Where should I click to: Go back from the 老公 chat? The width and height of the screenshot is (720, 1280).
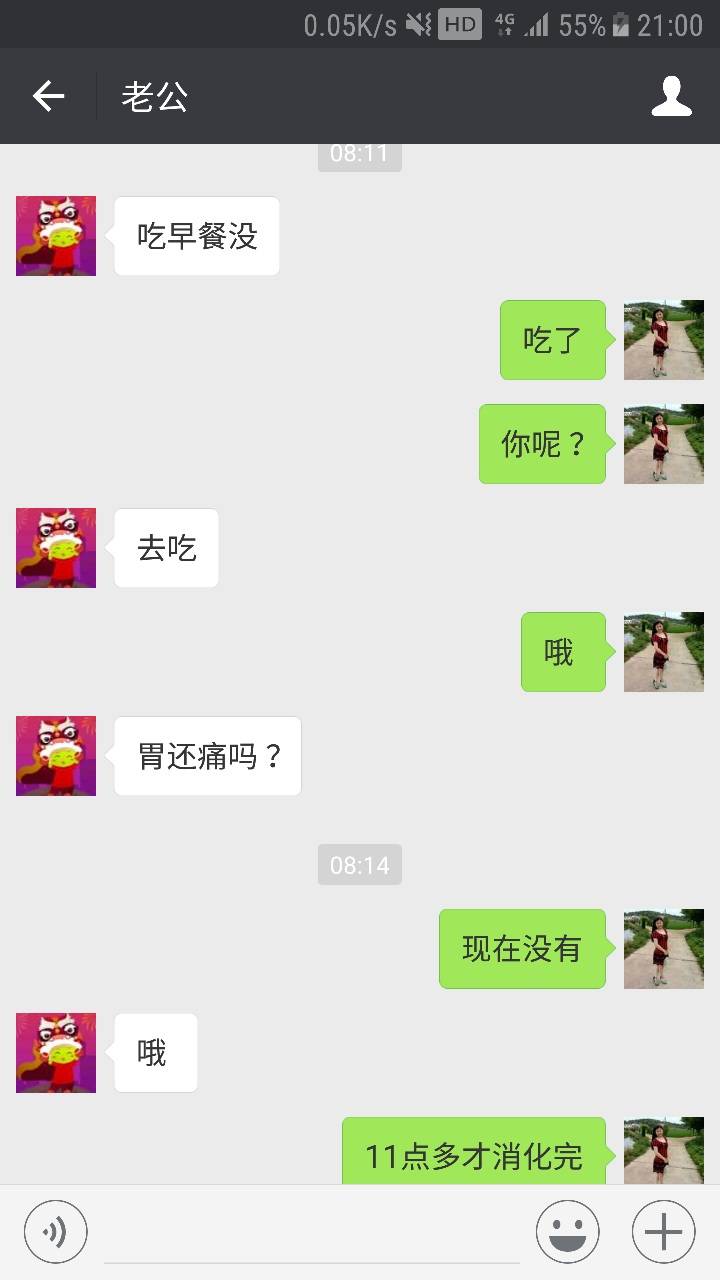pos(48,96)
